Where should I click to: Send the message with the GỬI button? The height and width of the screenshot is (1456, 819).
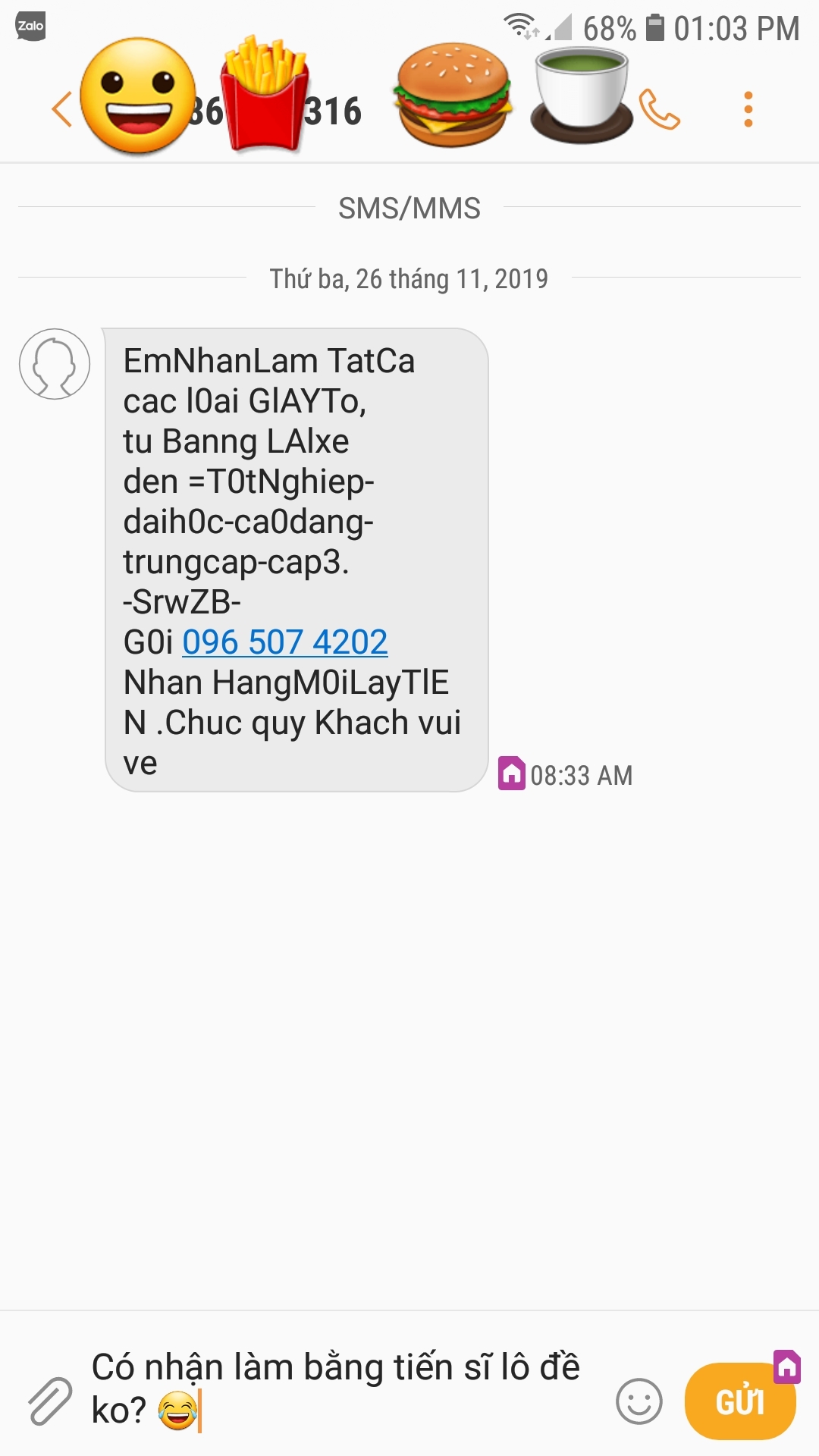click(x=739, y=1401)
